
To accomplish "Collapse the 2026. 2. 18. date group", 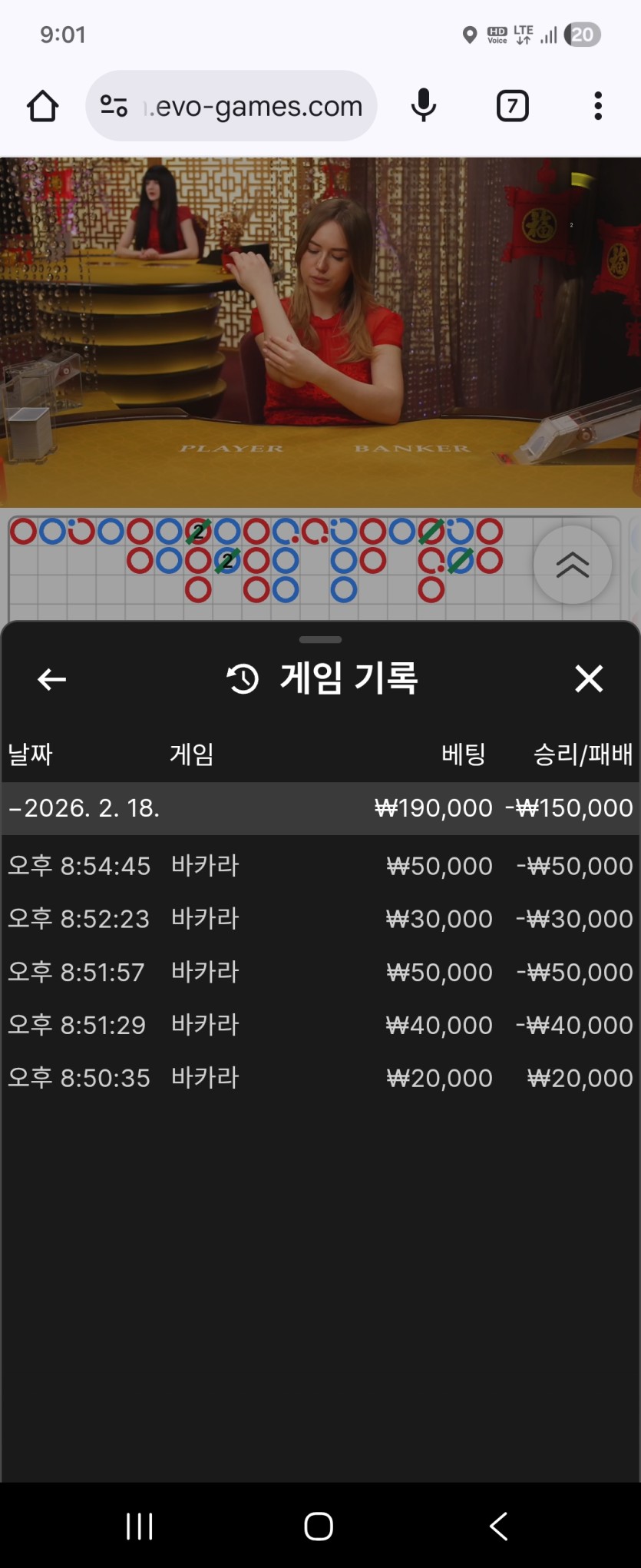I will 84,808.
